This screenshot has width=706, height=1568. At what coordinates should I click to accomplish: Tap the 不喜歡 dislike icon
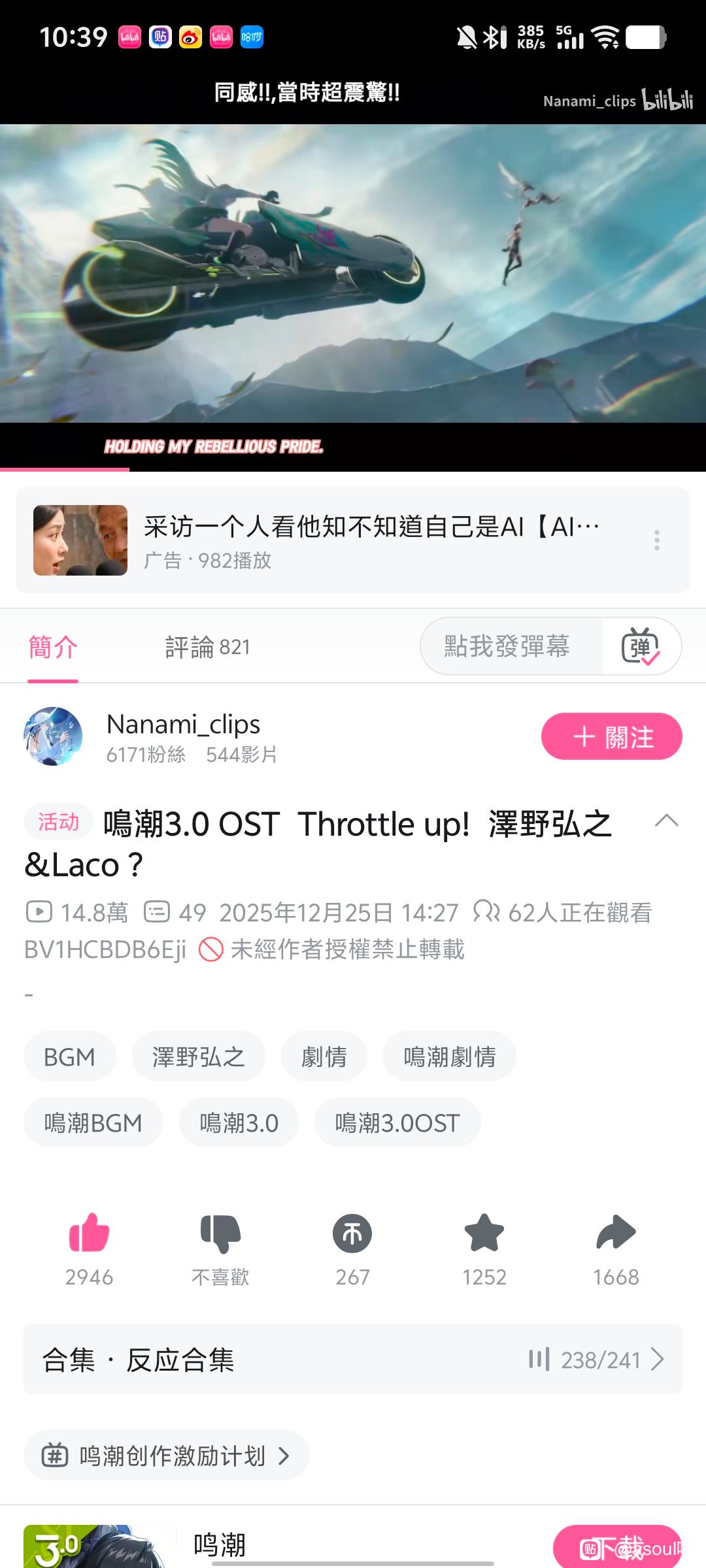220,1233
